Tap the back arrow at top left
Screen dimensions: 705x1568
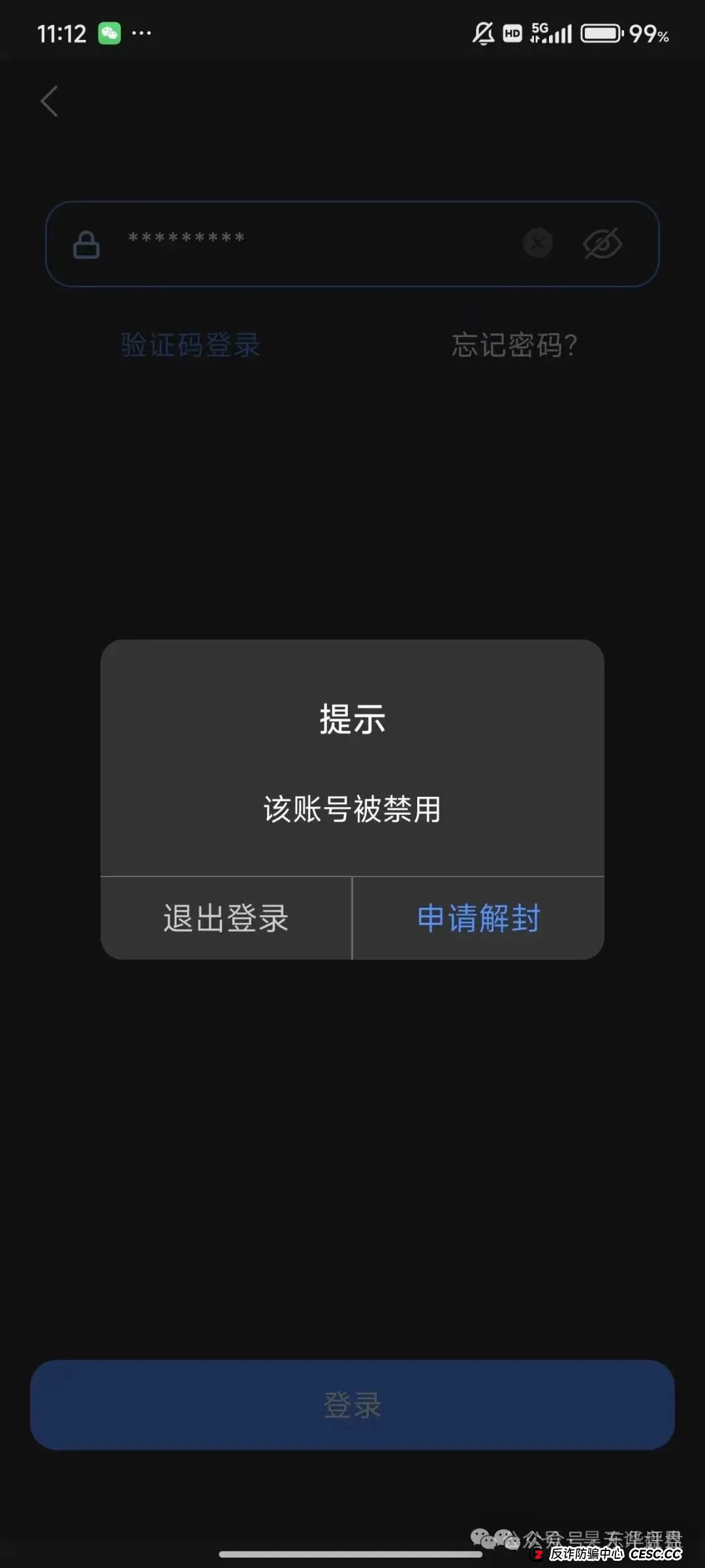point(49,101)
